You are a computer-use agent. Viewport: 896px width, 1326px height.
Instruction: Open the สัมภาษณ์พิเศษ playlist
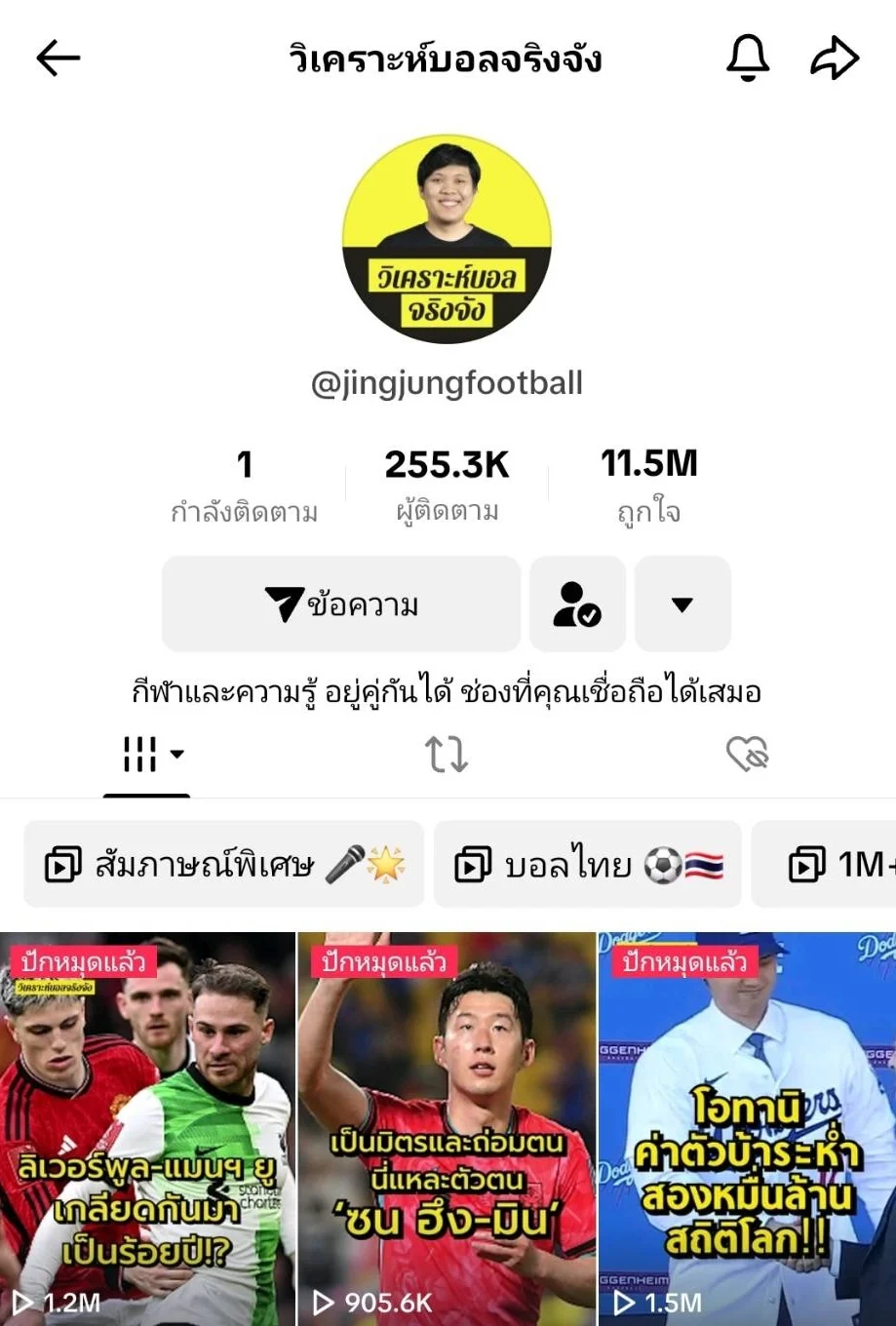[x=224, y=865]
